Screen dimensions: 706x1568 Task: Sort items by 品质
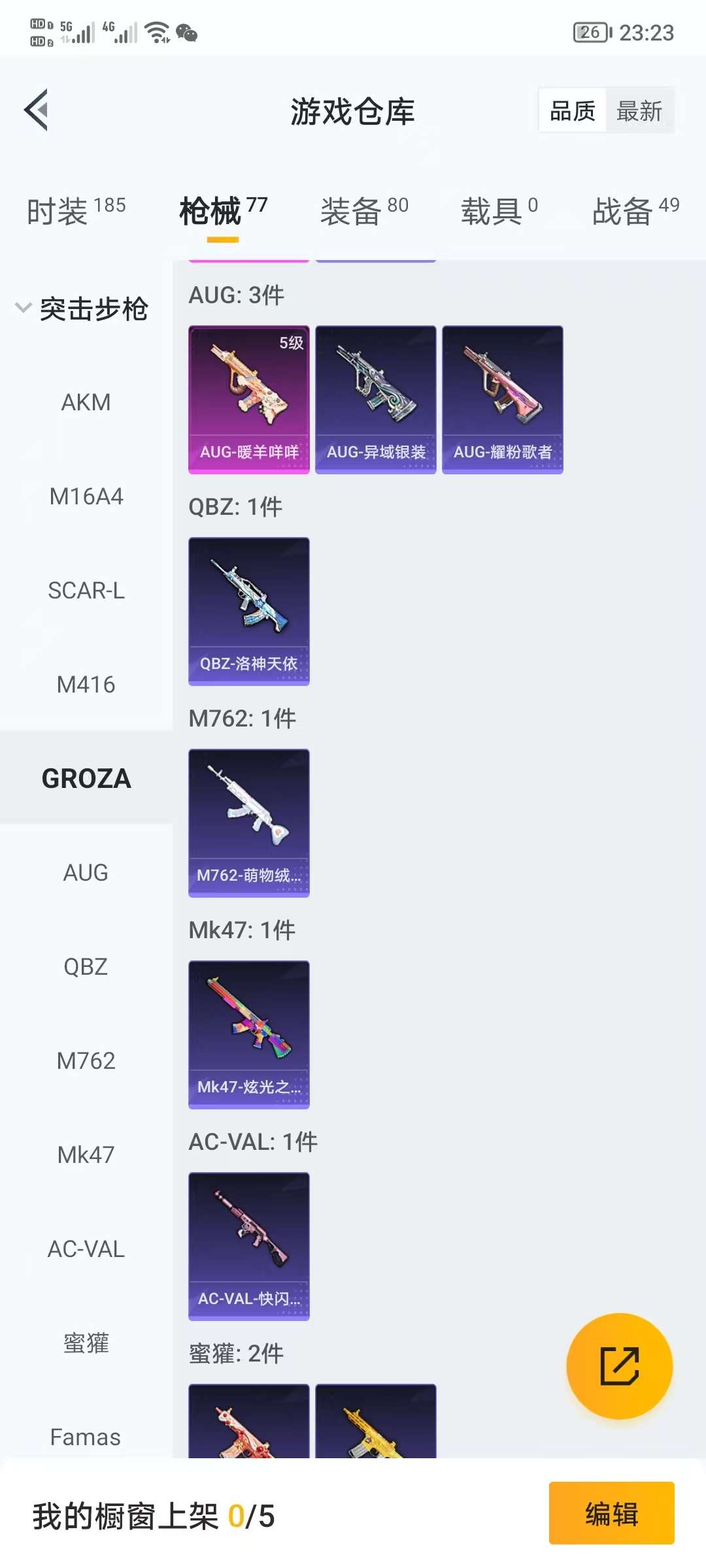point(572,111)
